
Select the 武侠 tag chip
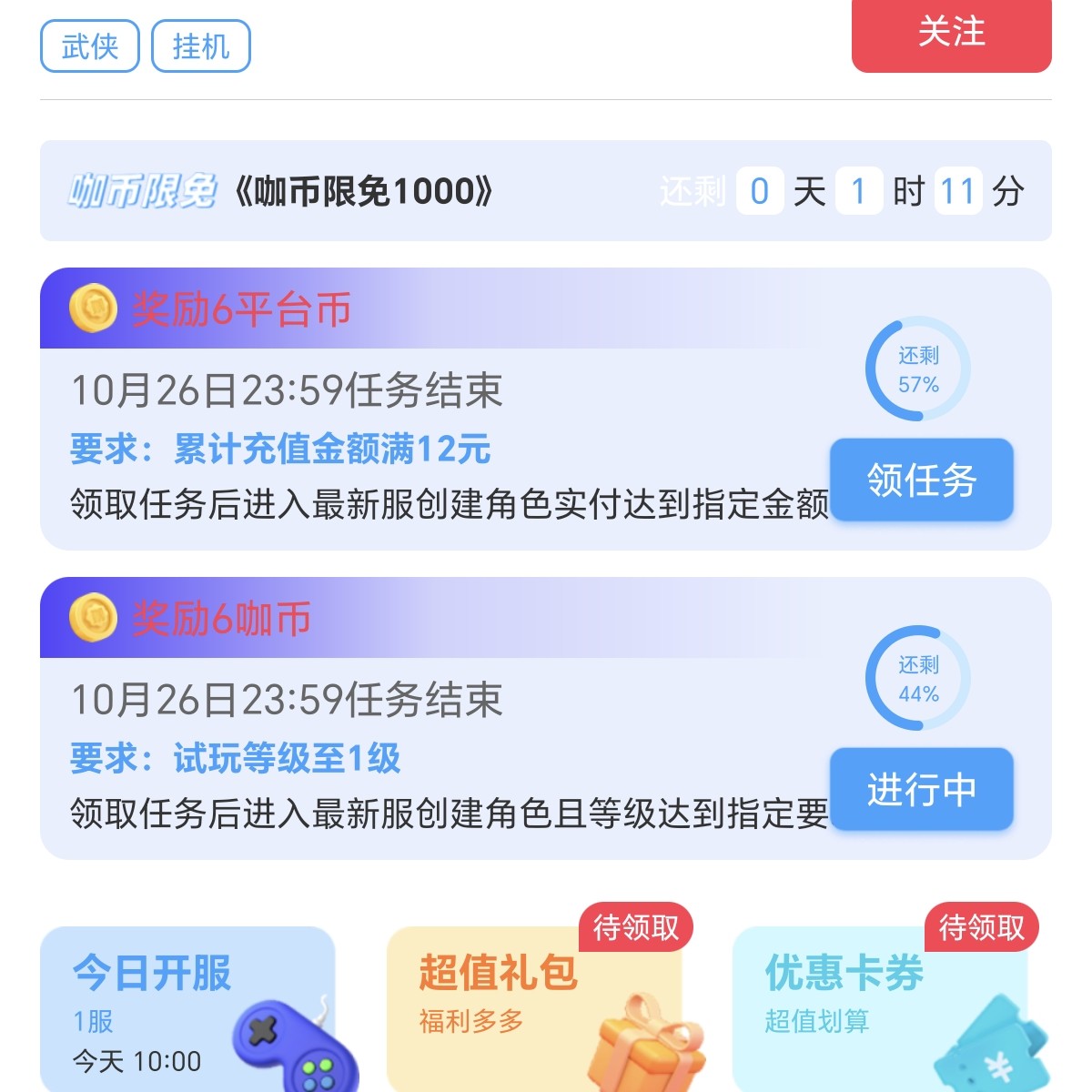coord(89,46)
